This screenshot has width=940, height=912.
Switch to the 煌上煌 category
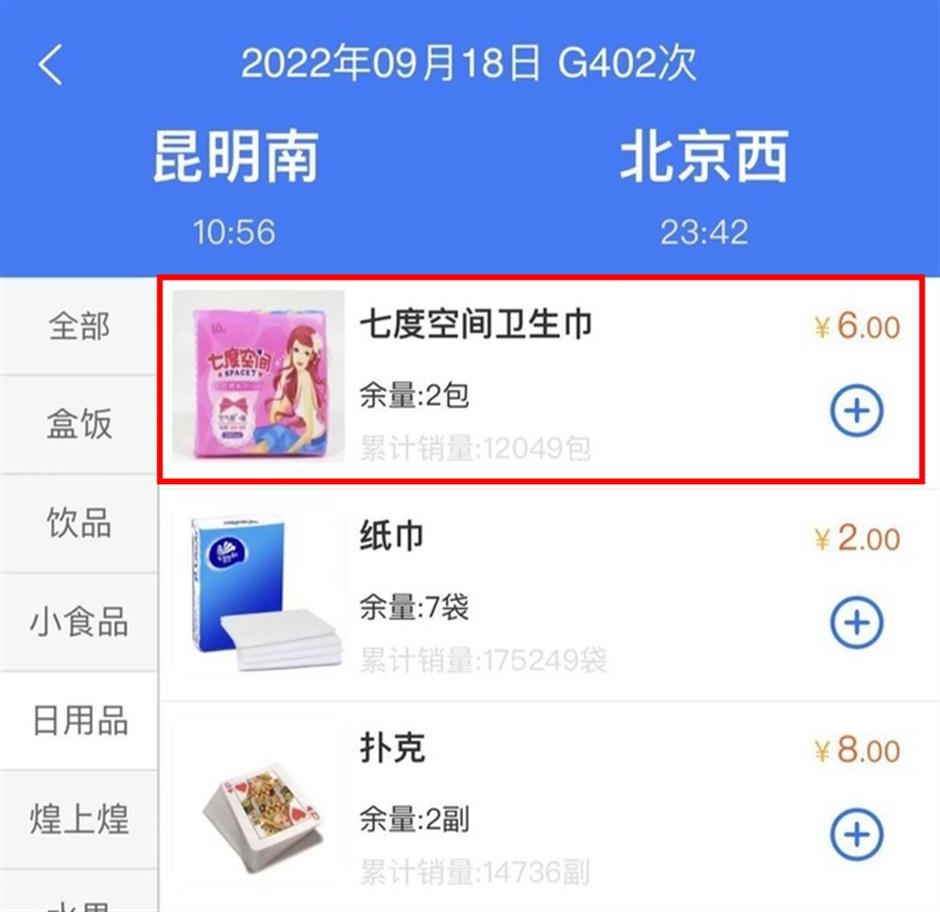[79, 820]
